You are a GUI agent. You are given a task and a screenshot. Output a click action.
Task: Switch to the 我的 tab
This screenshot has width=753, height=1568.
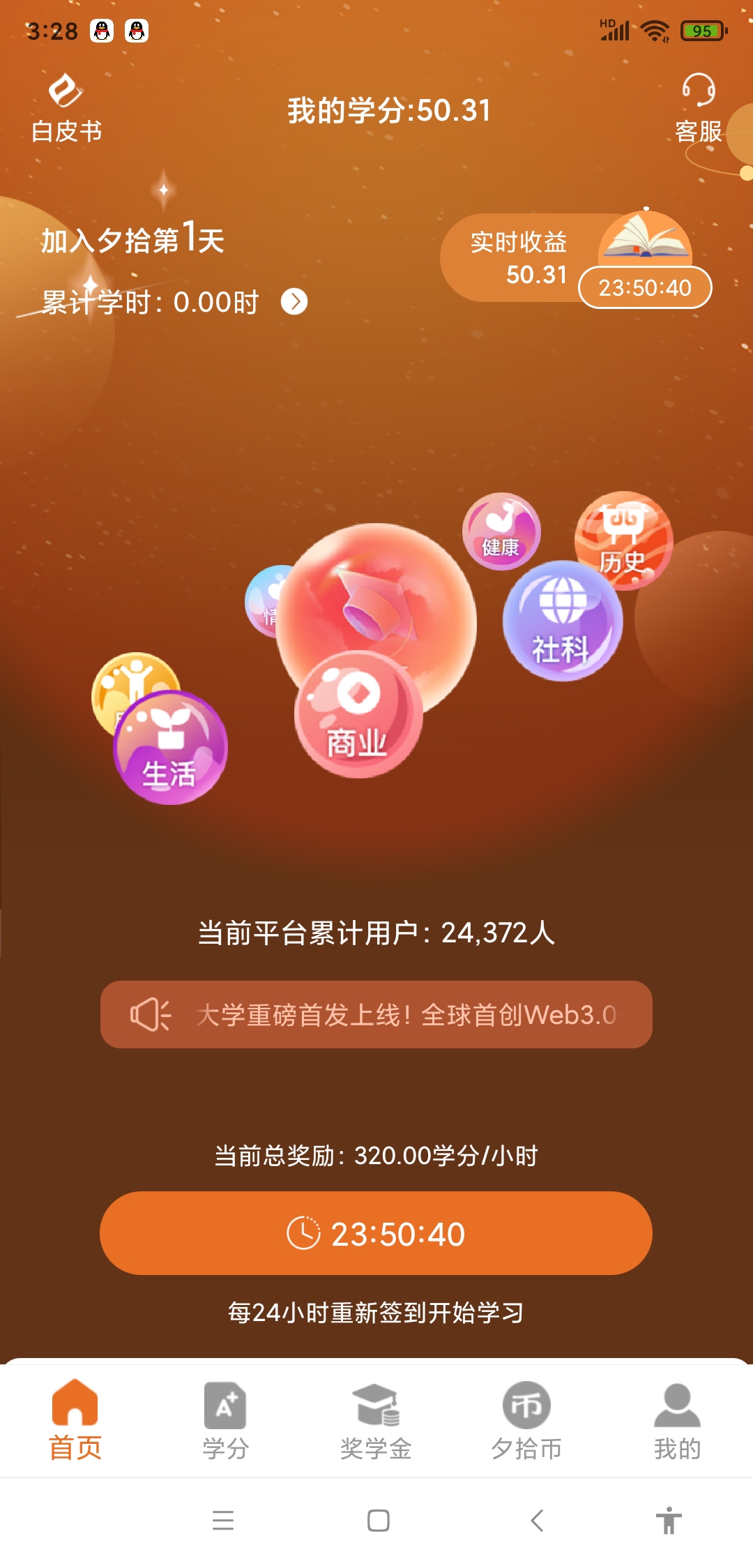pos(677,1420)
